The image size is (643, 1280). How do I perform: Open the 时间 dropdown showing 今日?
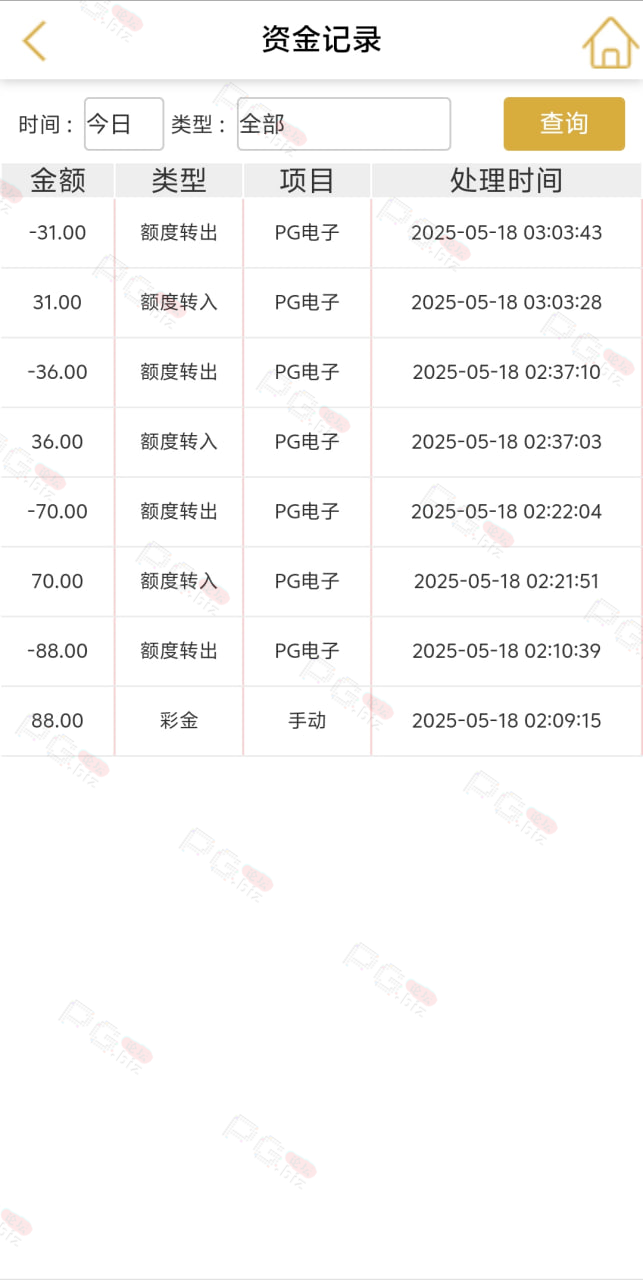click(124, 124)
